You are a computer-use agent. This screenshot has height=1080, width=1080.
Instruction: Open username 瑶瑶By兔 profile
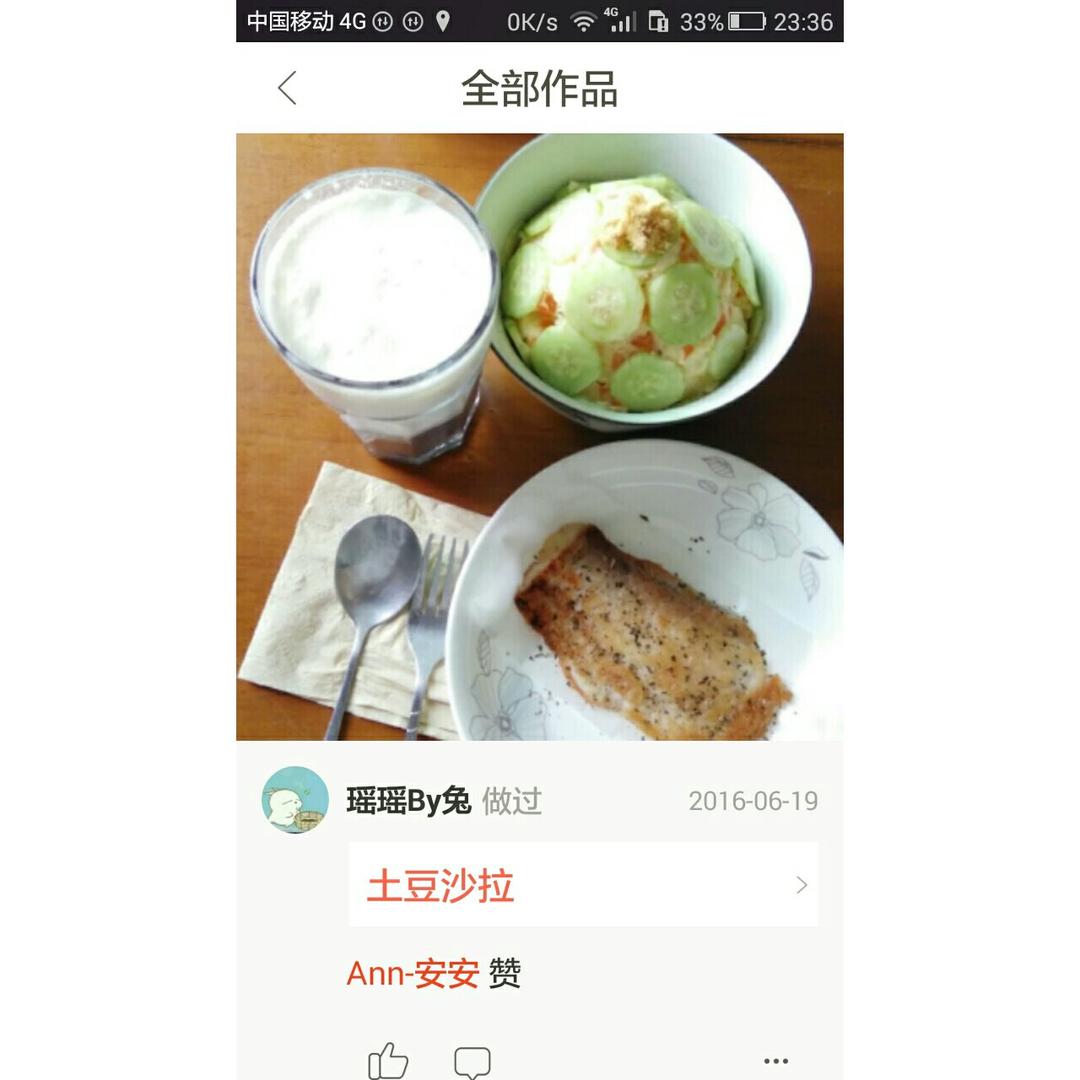pos(408,801)
